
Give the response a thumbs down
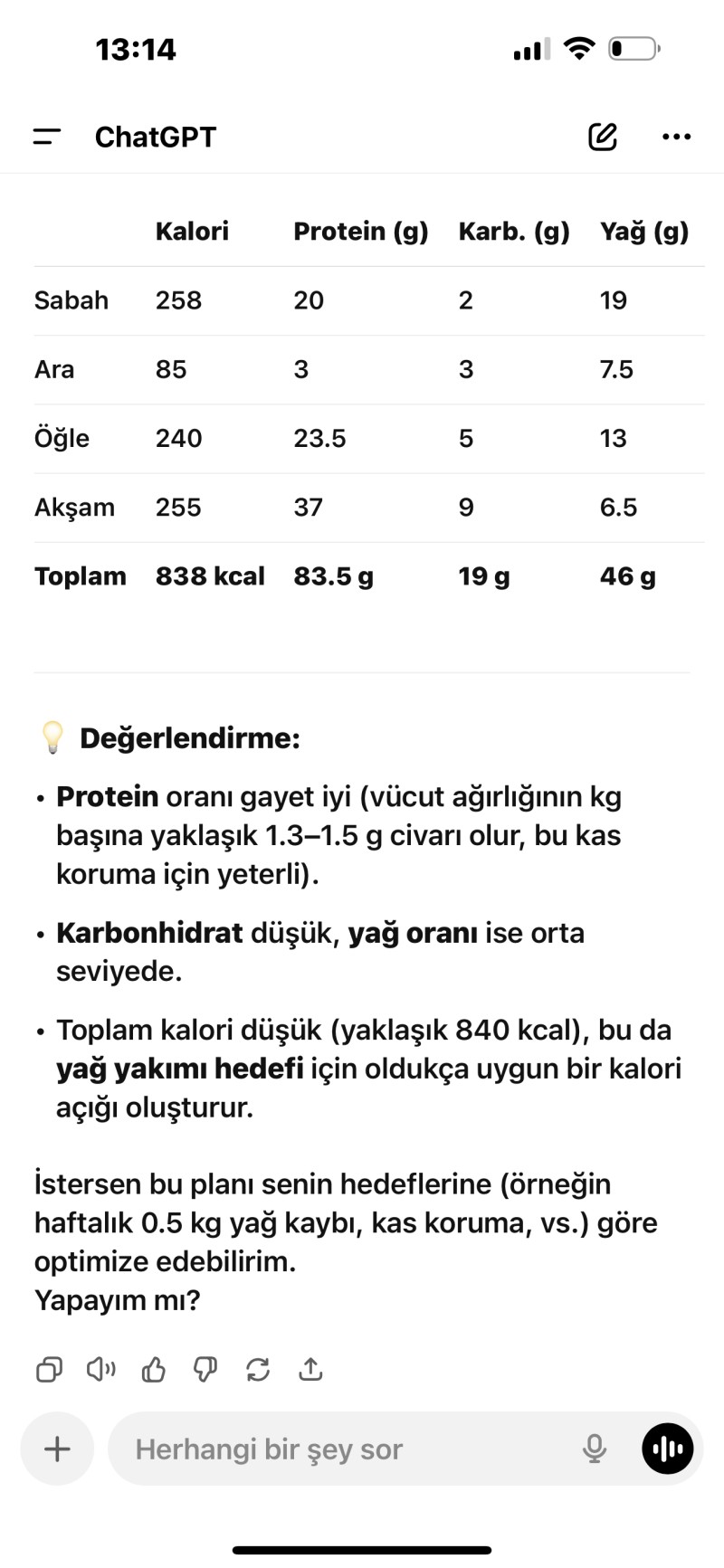coord(205,1370)
